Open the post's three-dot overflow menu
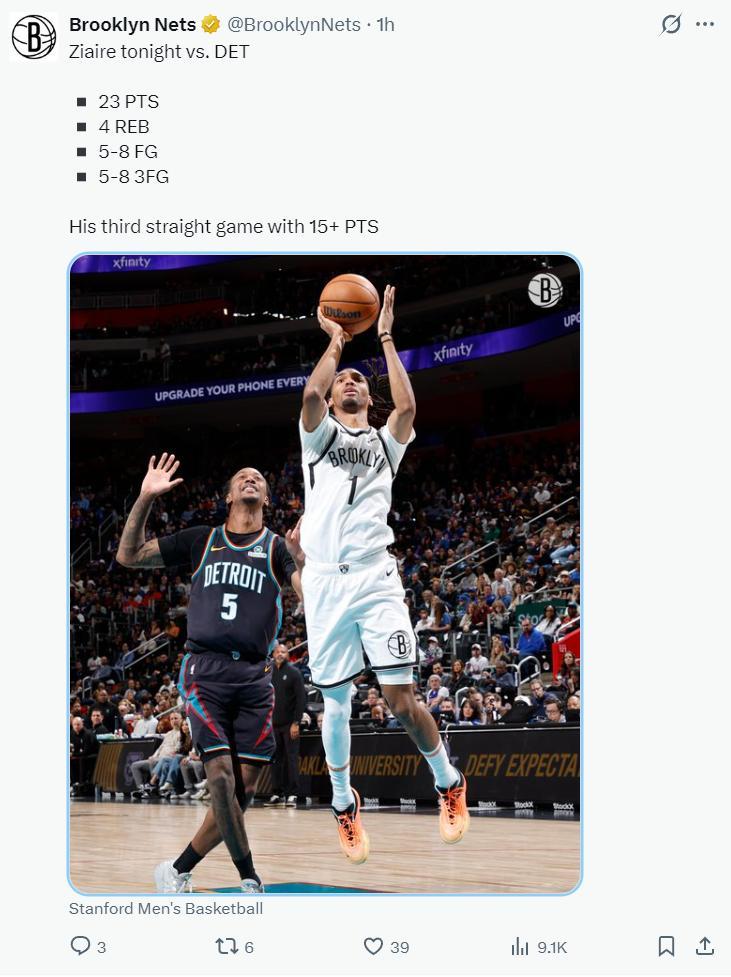Viewport: 731px width, 977px height. pos(705,25)
